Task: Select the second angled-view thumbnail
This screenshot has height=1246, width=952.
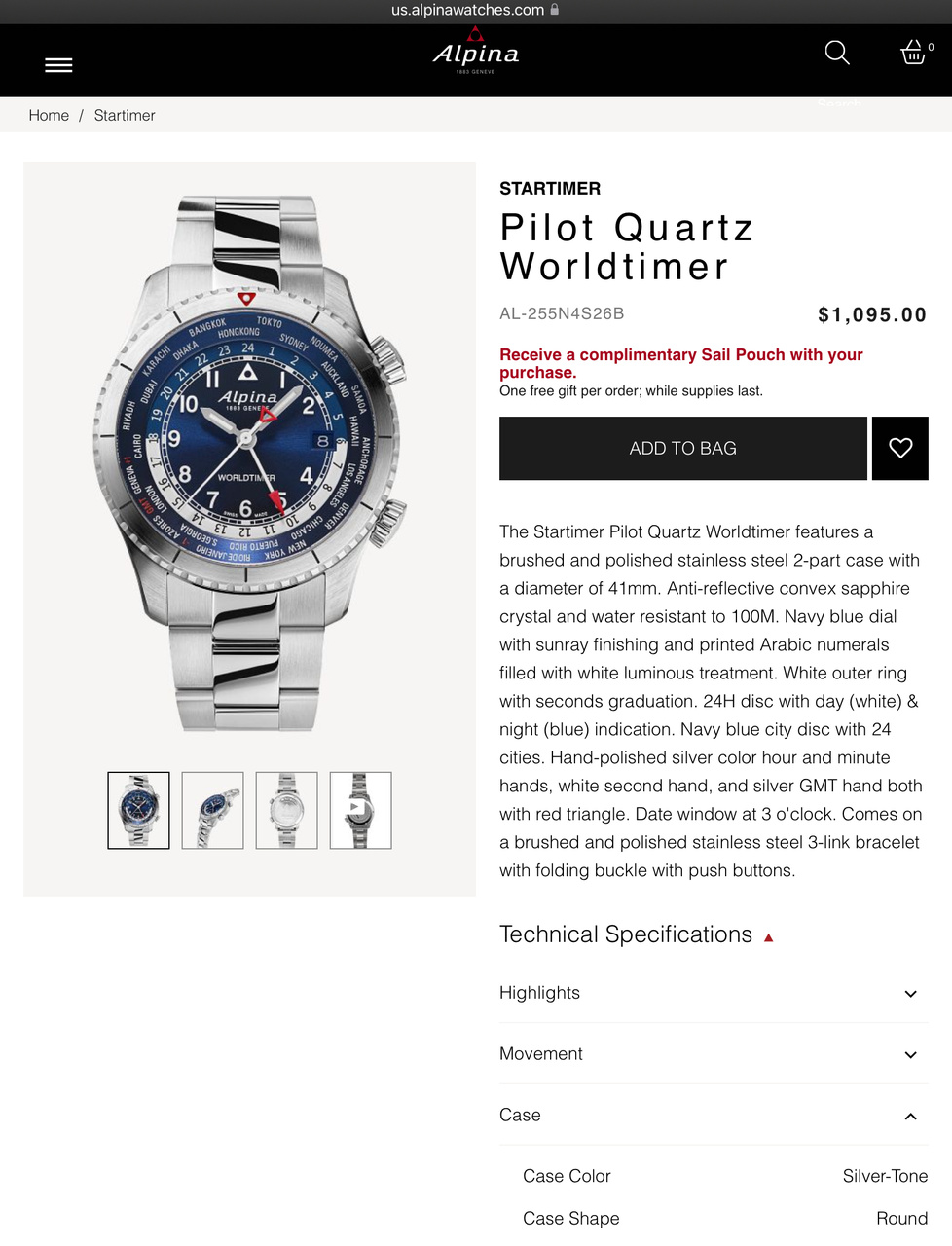Action: tap(212, 810)
